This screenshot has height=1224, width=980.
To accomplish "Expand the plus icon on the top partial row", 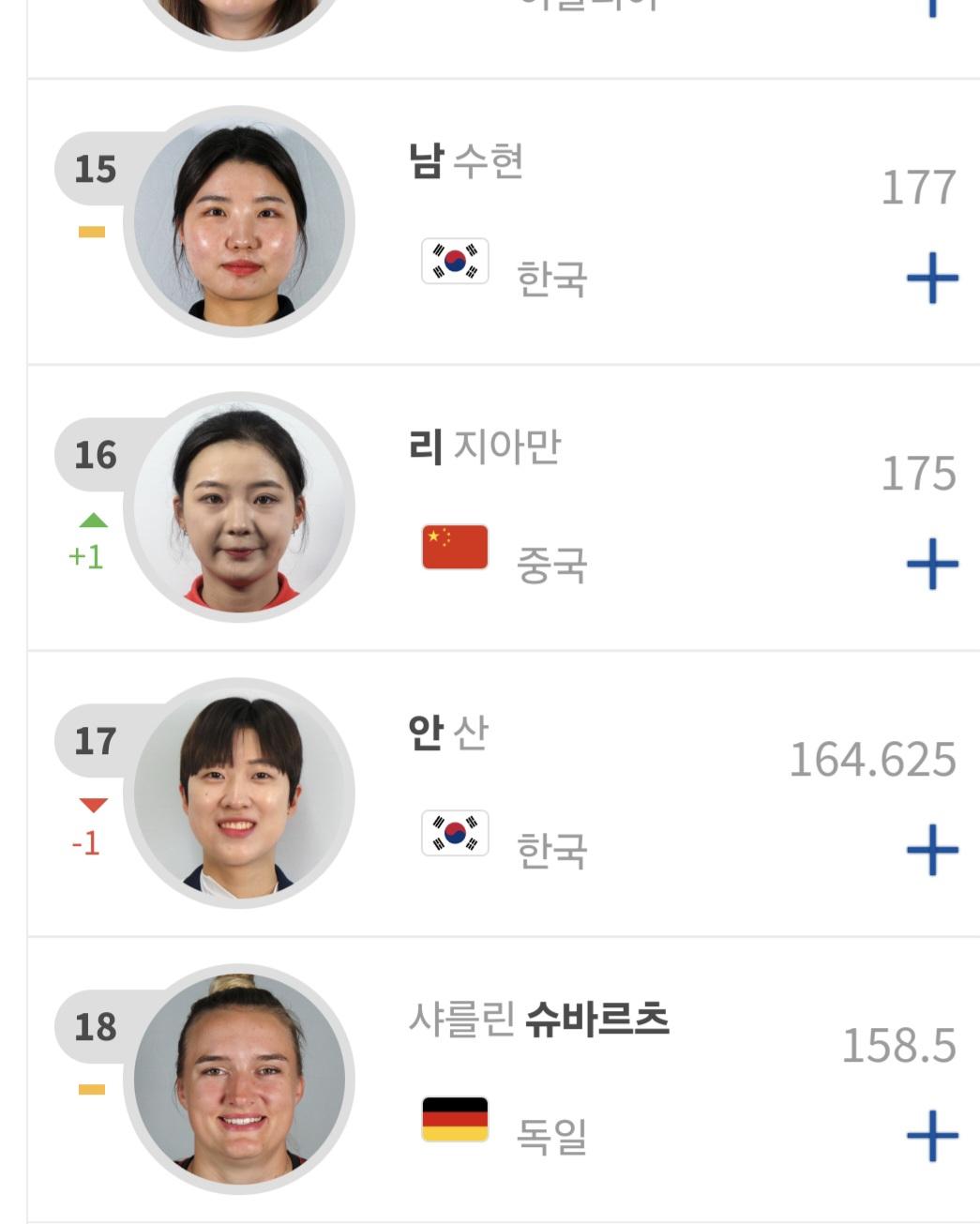I will [x=931, y=8].
